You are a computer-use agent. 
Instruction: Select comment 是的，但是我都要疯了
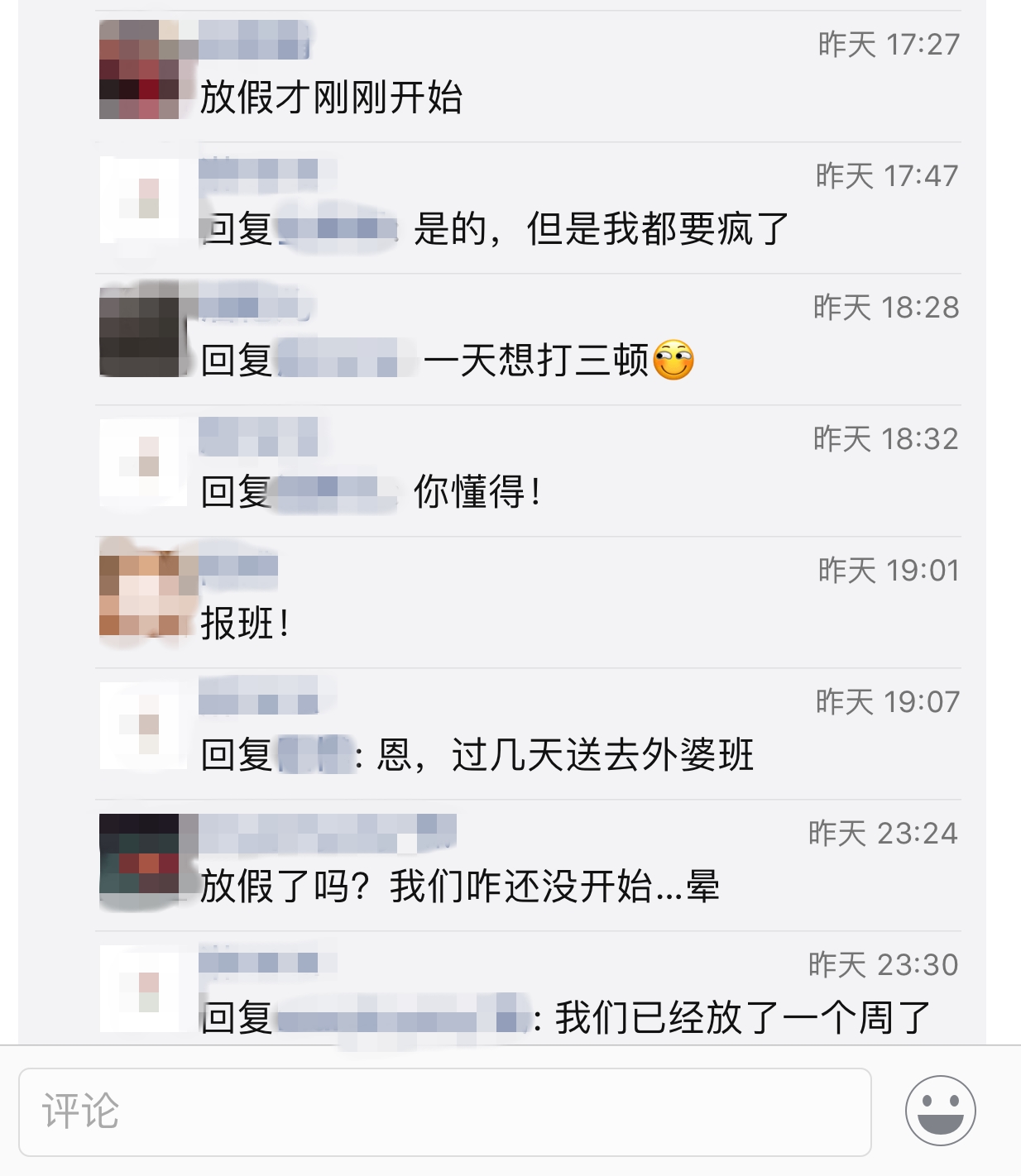click(x=601, y=229)
